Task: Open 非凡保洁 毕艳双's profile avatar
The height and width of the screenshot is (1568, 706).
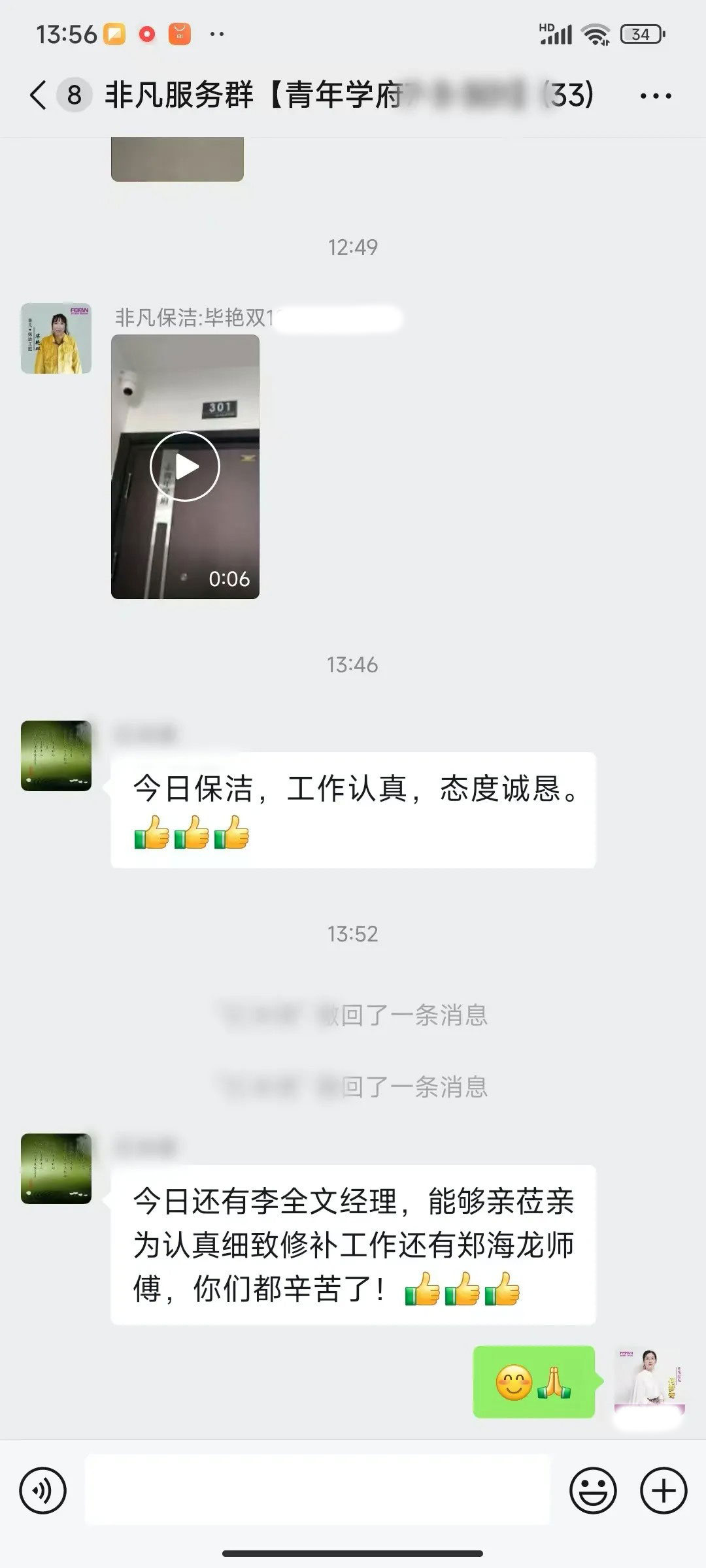Action: coord(56,338)
